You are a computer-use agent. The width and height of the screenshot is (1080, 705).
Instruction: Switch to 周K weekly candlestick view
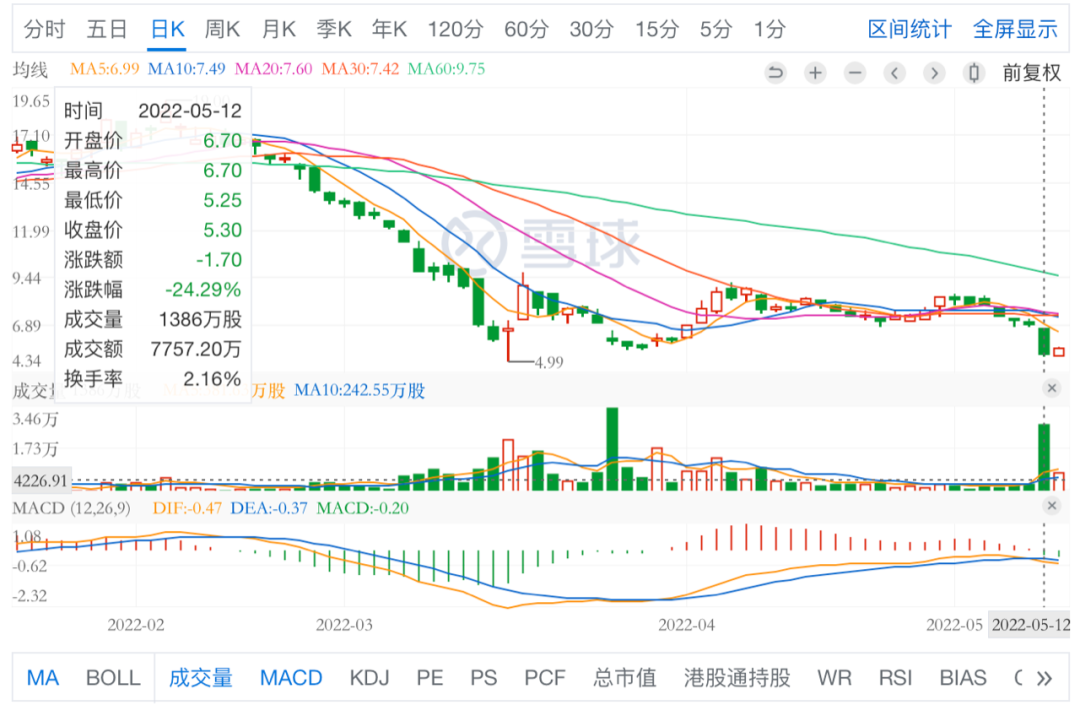click(x=222, y=29)
